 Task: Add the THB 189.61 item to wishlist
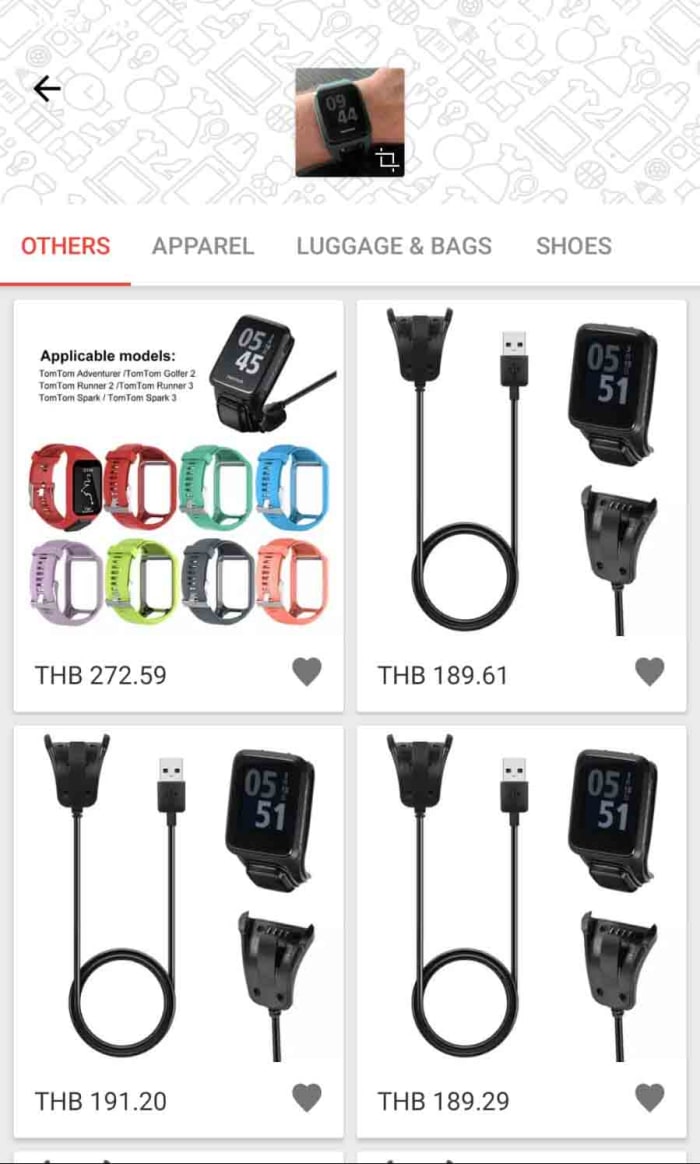[650, 673]
